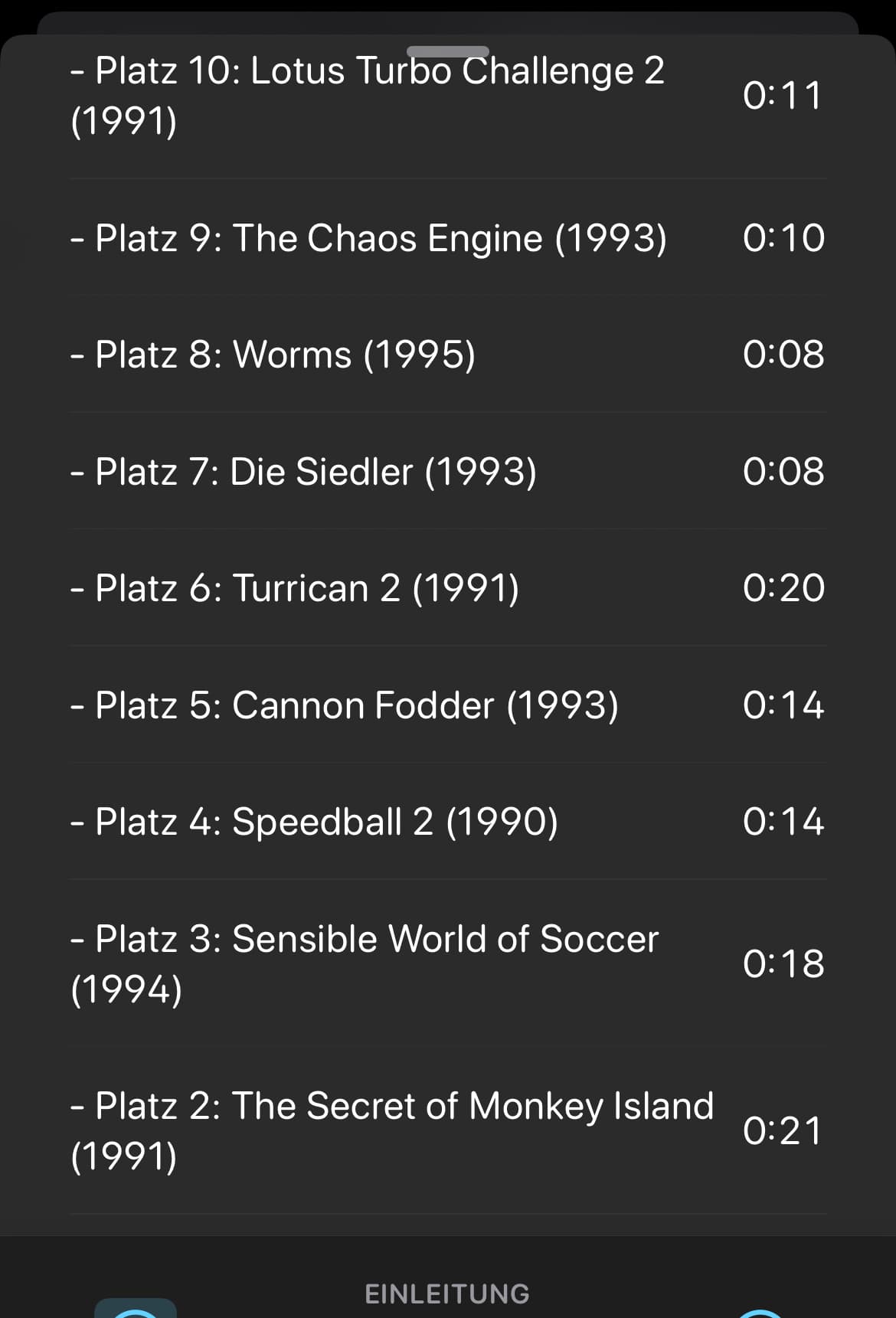Image resolution: width=896 pixels, height=1318 pixels.
Task: Open chapter Platz 5: Cannon Fodder
Action: 345,705
